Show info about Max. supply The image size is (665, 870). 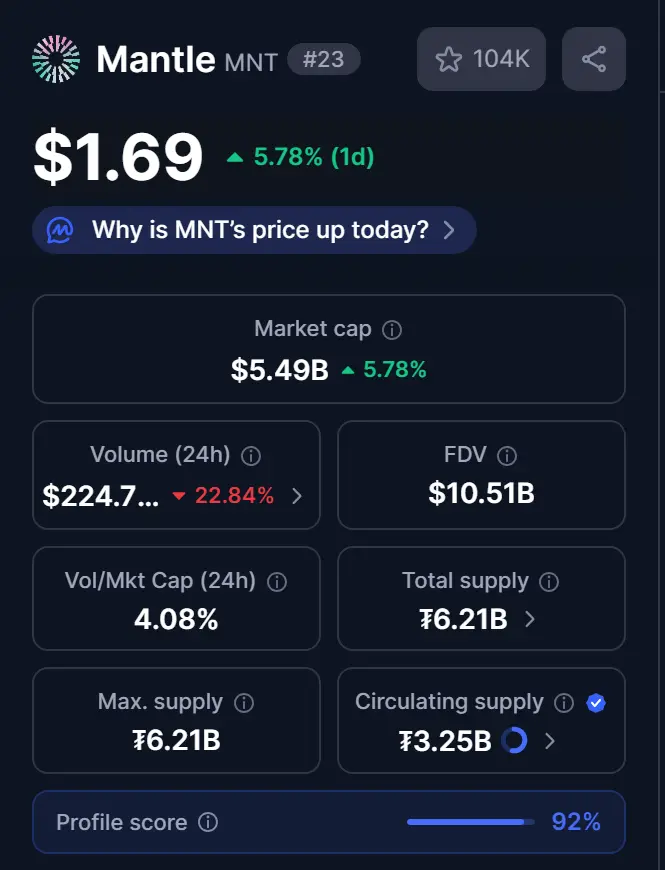(244, 703)
